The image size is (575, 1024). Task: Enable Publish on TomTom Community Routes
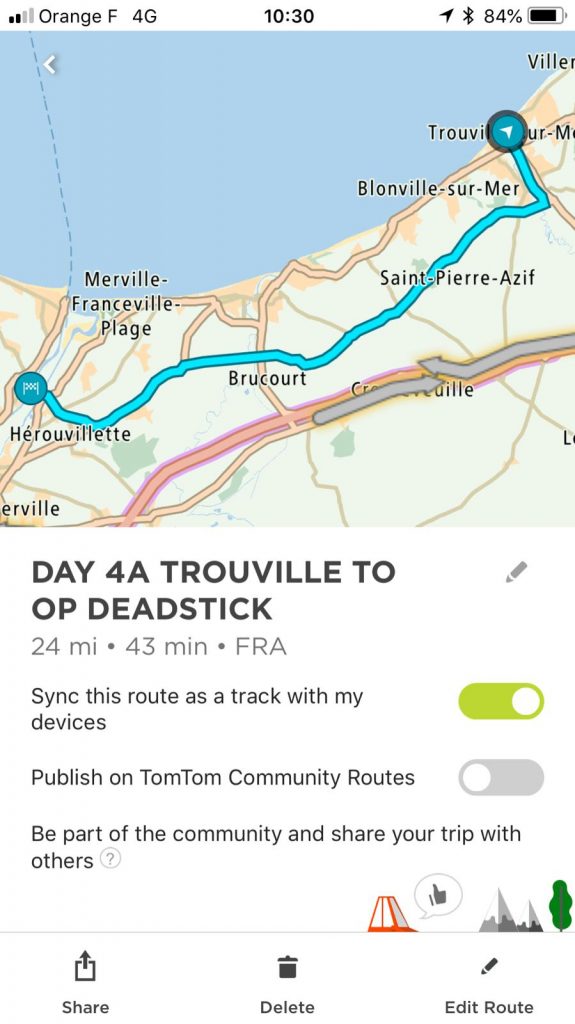[501, 777]
